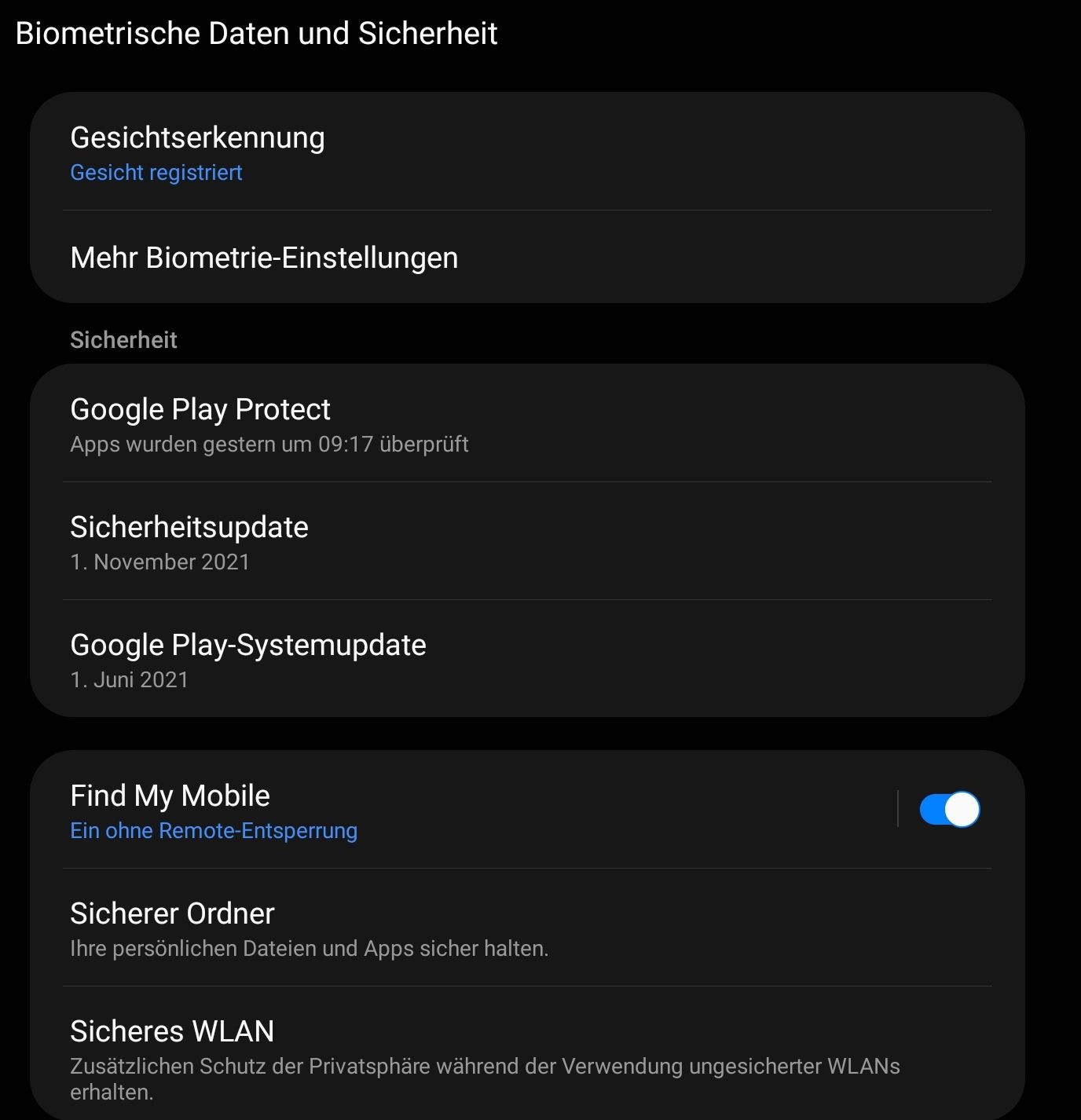Screen dimensions: 1081x1120
Task: Open Mehr Biometrie-Einstellungen
Action: pyautogui.click(x=264, y=258)
